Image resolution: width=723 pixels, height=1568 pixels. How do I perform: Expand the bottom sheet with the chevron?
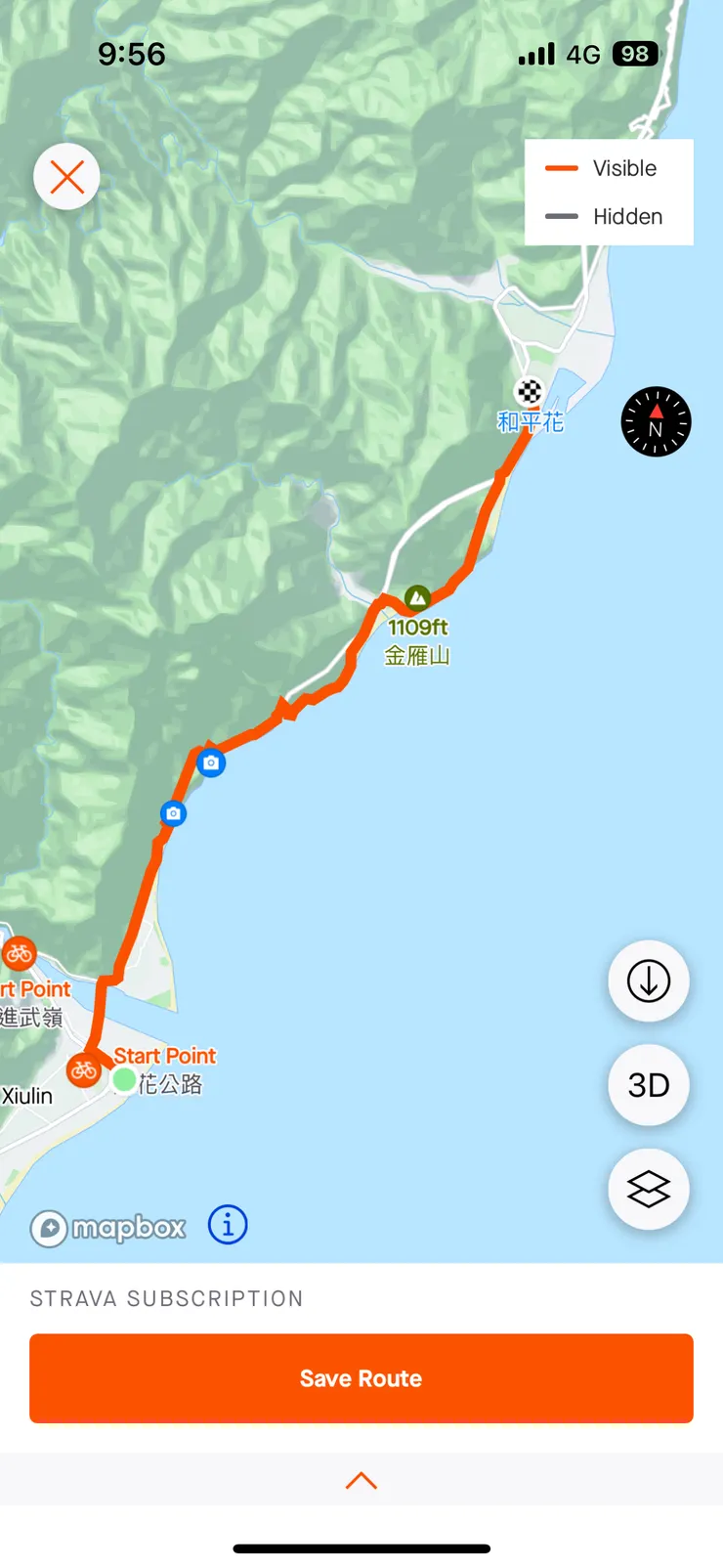(x=361, y=1480)
